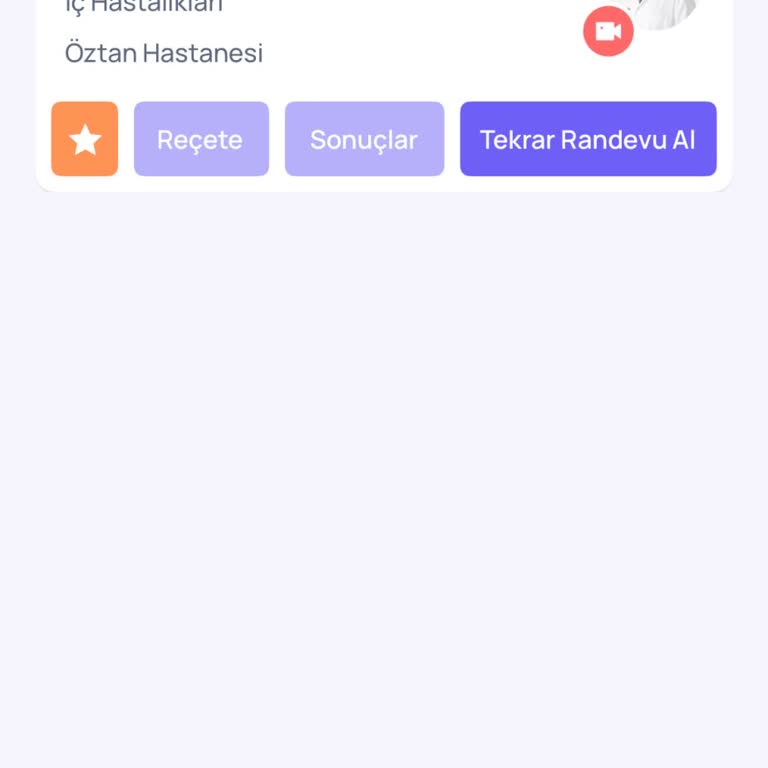View Sonuçlar test results
This screenshot has height=768, width=768.
[x=364, y=139]
